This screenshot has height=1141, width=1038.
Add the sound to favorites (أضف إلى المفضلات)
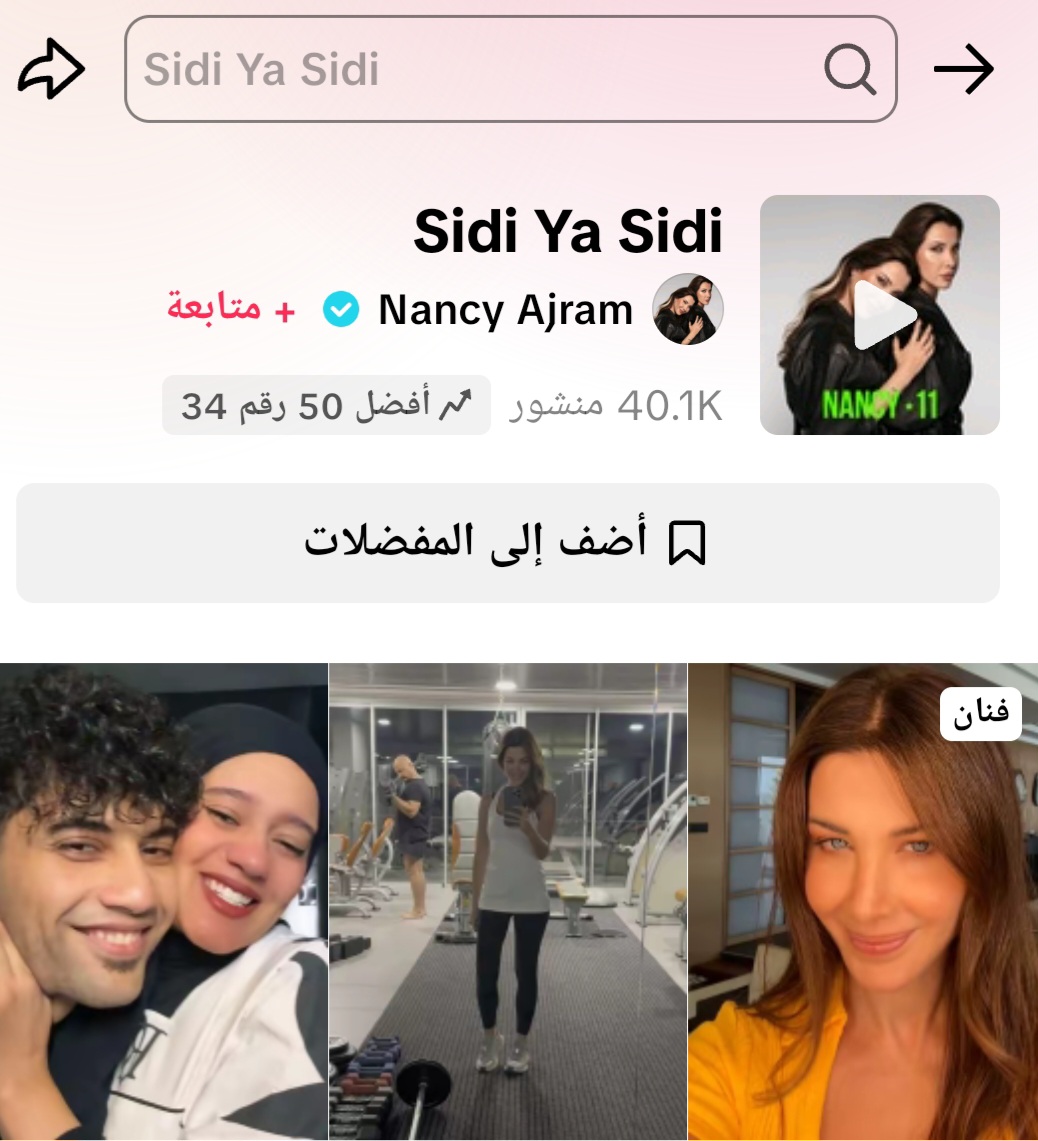(x=508, y=543)
